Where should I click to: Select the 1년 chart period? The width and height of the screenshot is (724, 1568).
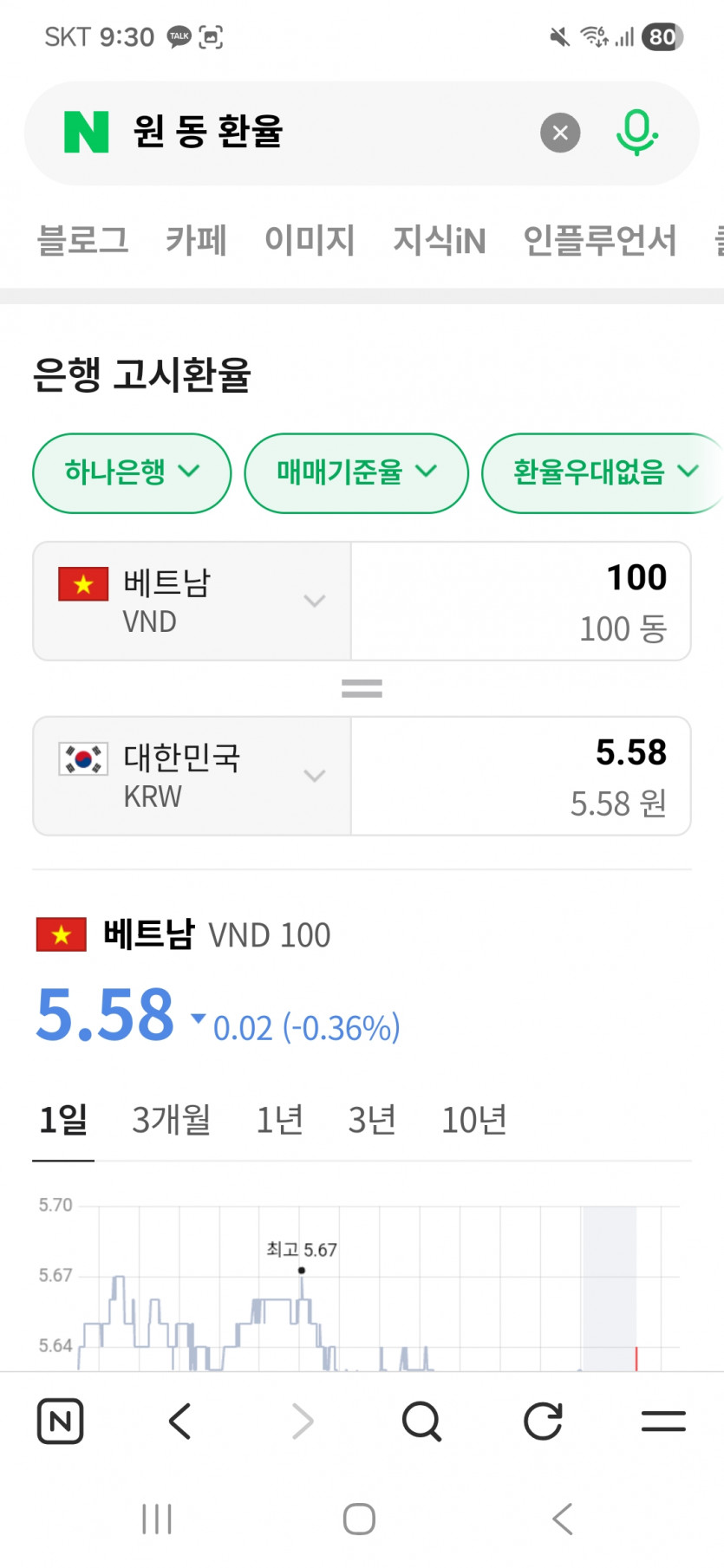279,1120
